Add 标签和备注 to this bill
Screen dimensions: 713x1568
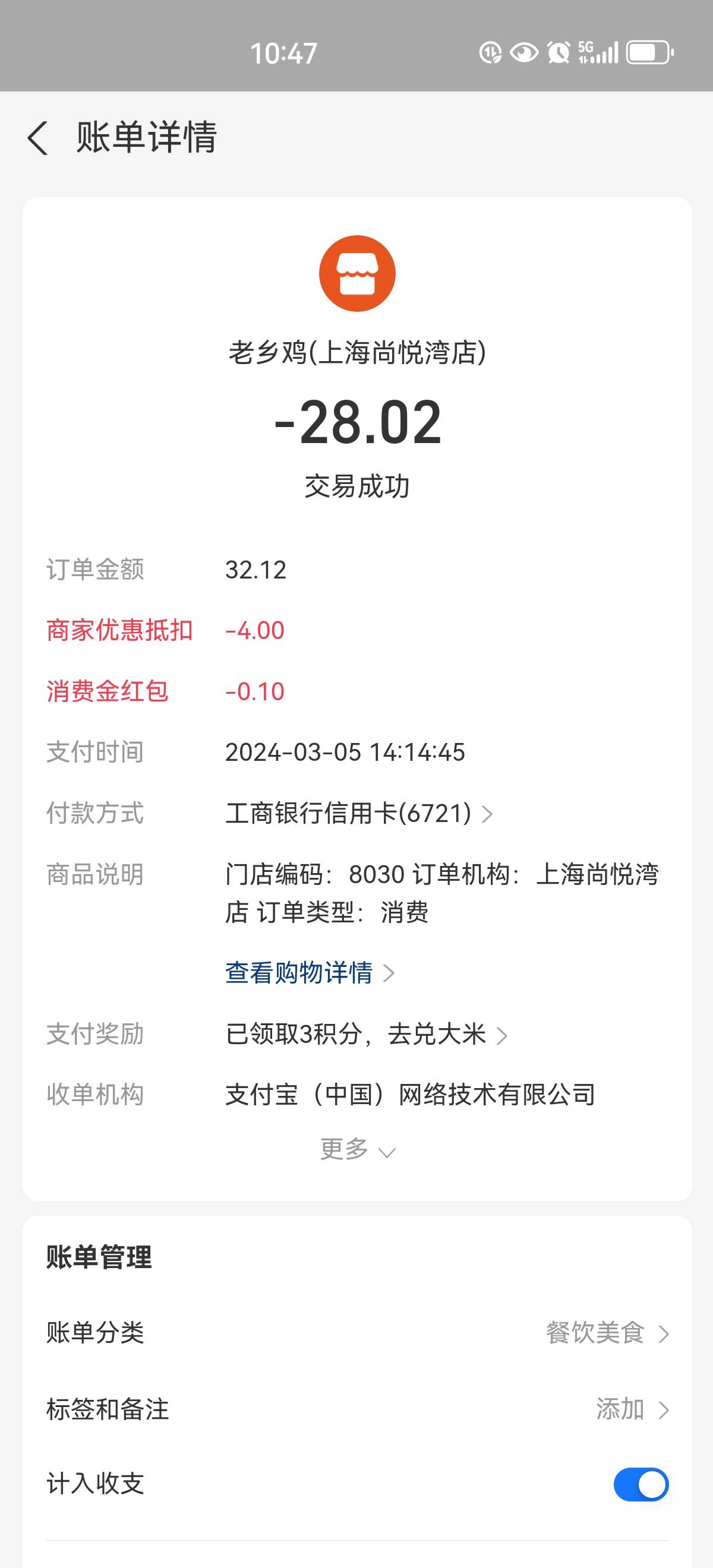pos(358,1409)
